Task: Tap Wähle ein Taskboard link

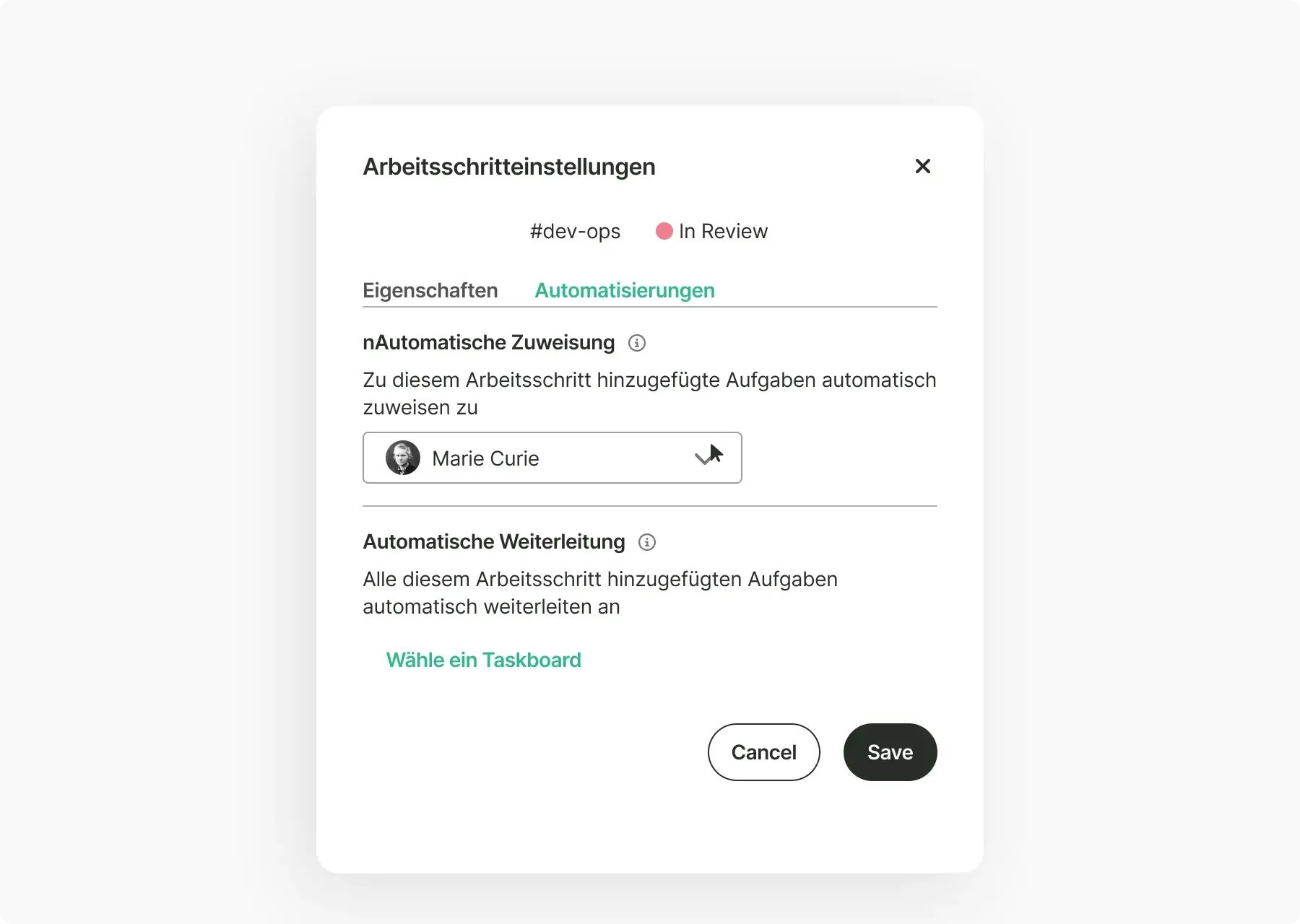Action: click(x=483, y=660)
